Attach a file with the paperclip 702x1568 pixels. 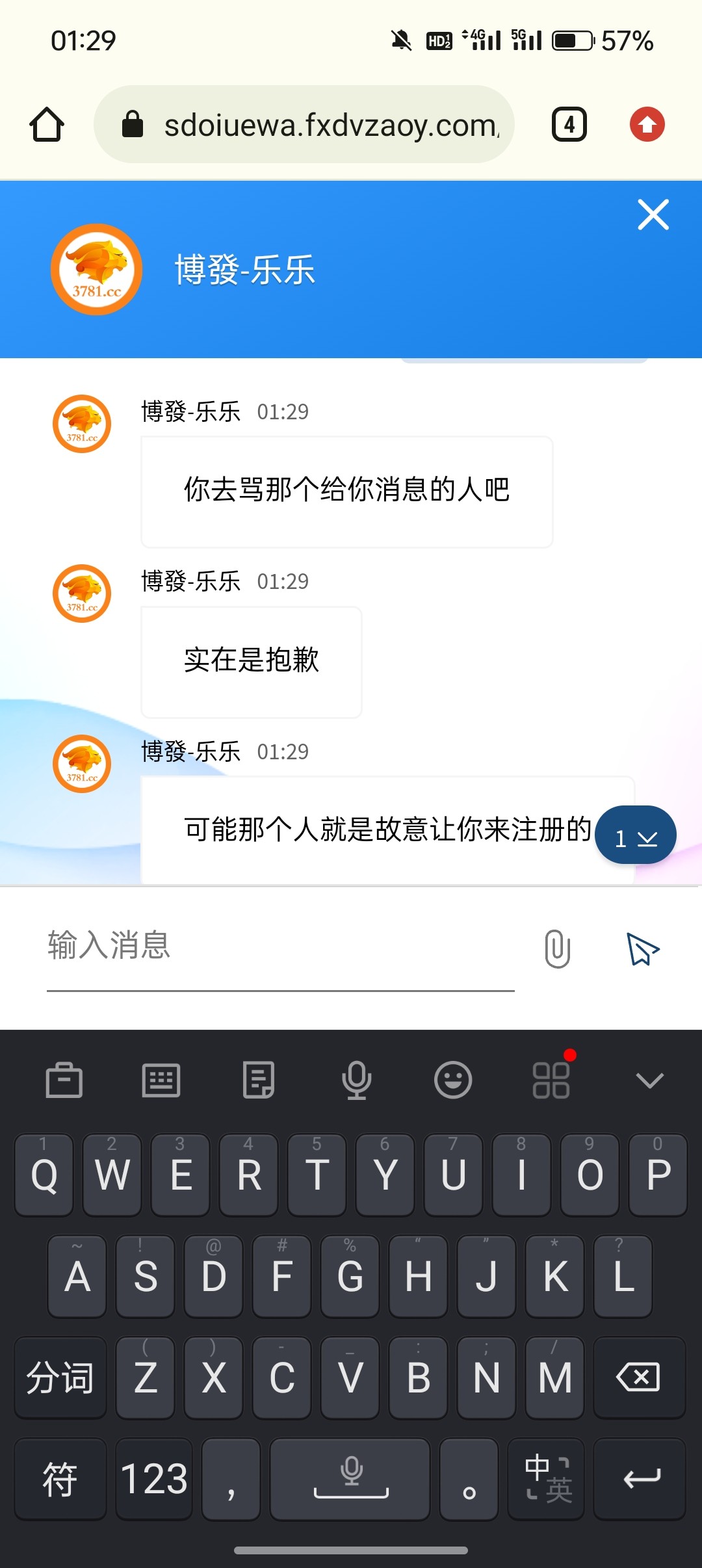557,949
